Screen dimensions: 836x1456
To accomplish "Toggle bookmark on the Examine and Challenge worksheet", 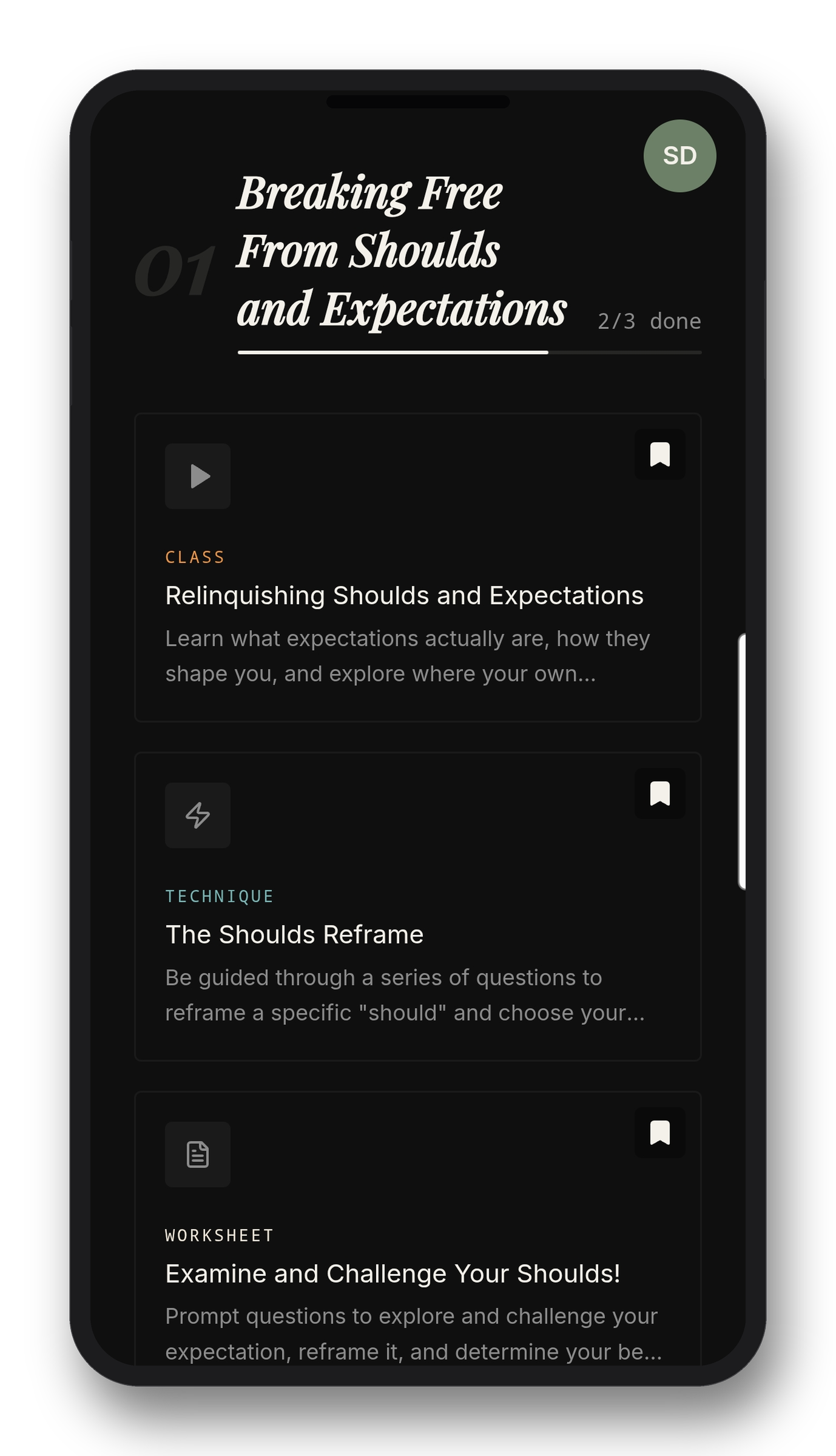I will click(x=659, y=1133).
